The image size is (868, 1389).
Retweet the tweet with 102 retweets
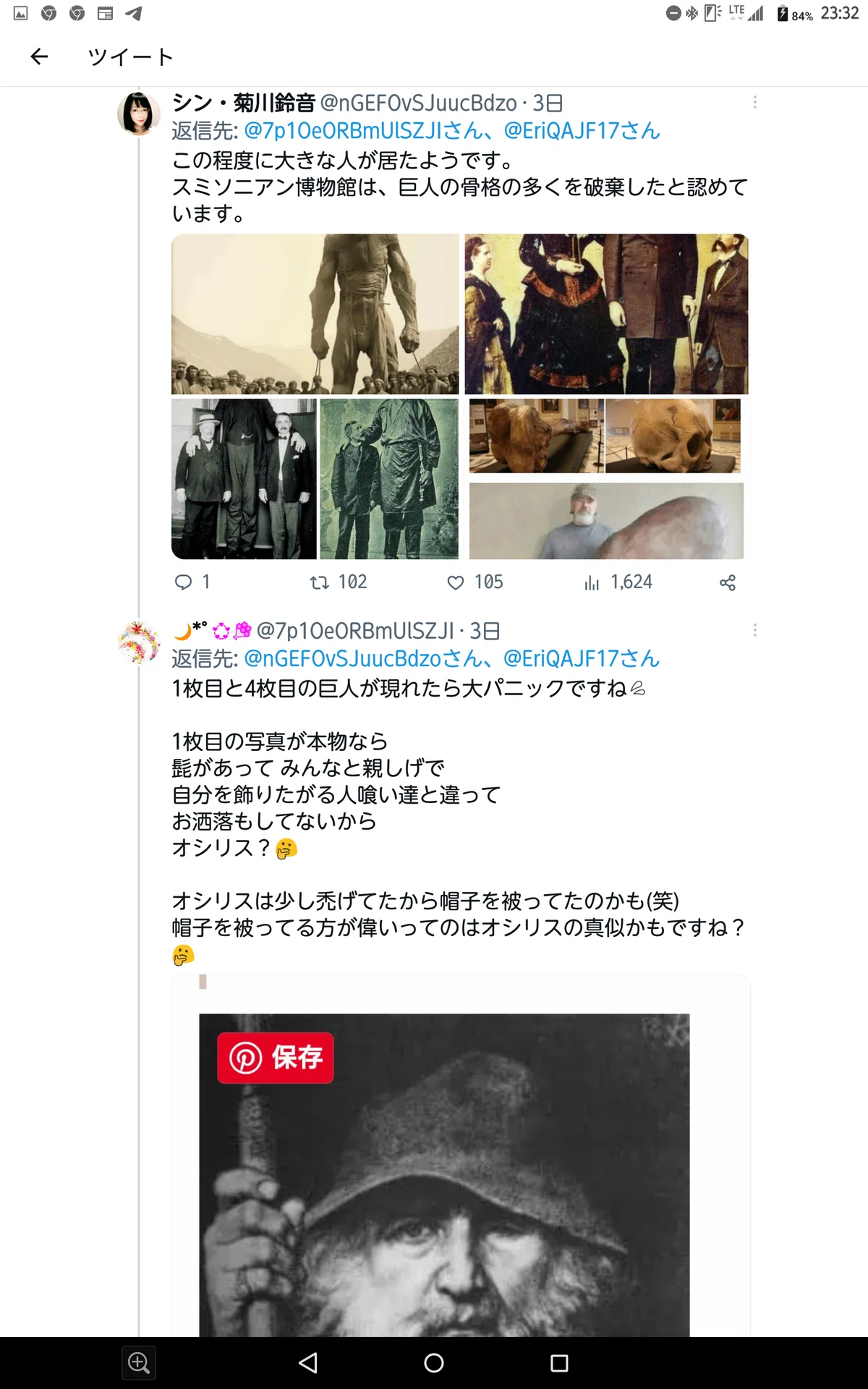(x=339, y=582)
